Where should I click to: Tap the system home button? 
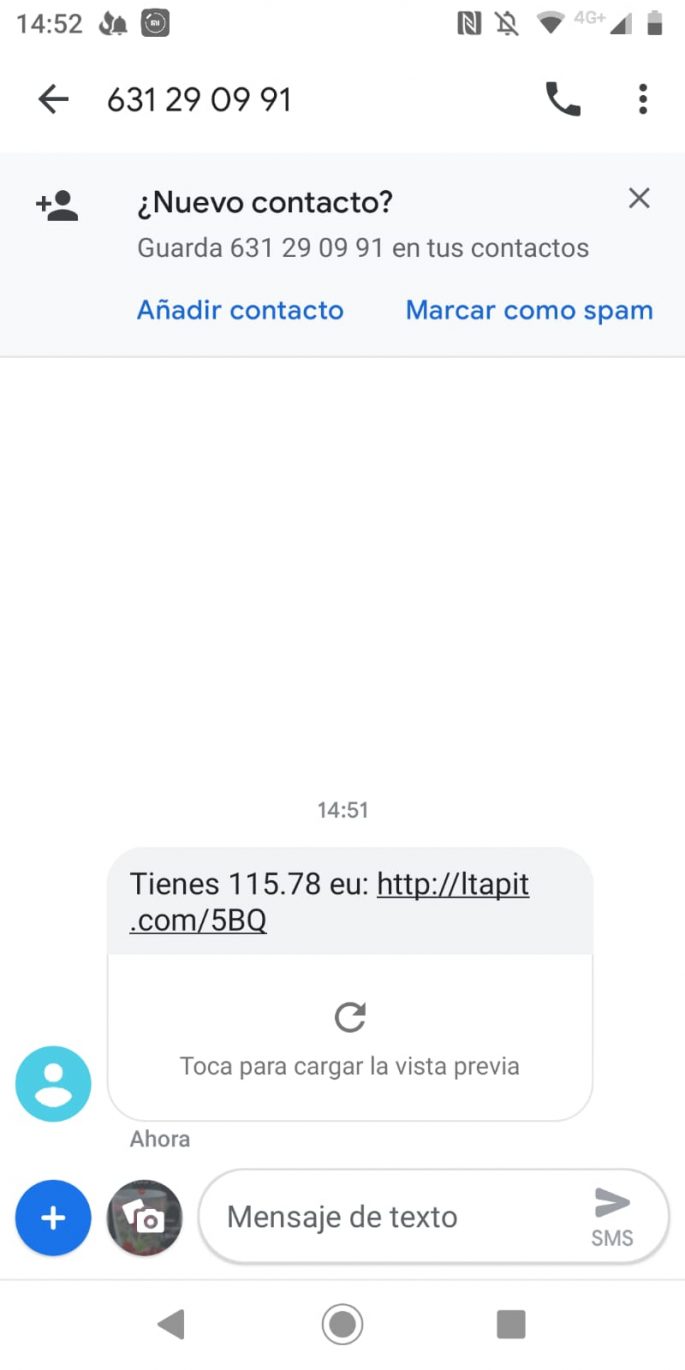click(x=342, y=1325)
